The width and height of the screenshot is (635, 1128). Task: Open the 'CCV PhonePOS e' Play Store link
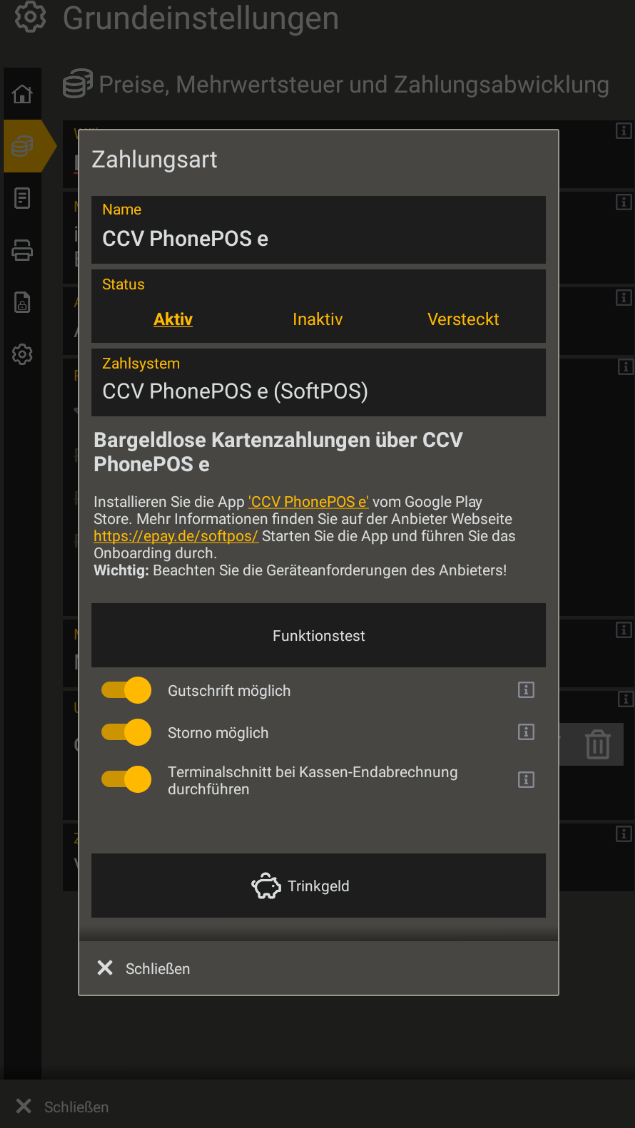pyautogui.click(x=308, y=502)
